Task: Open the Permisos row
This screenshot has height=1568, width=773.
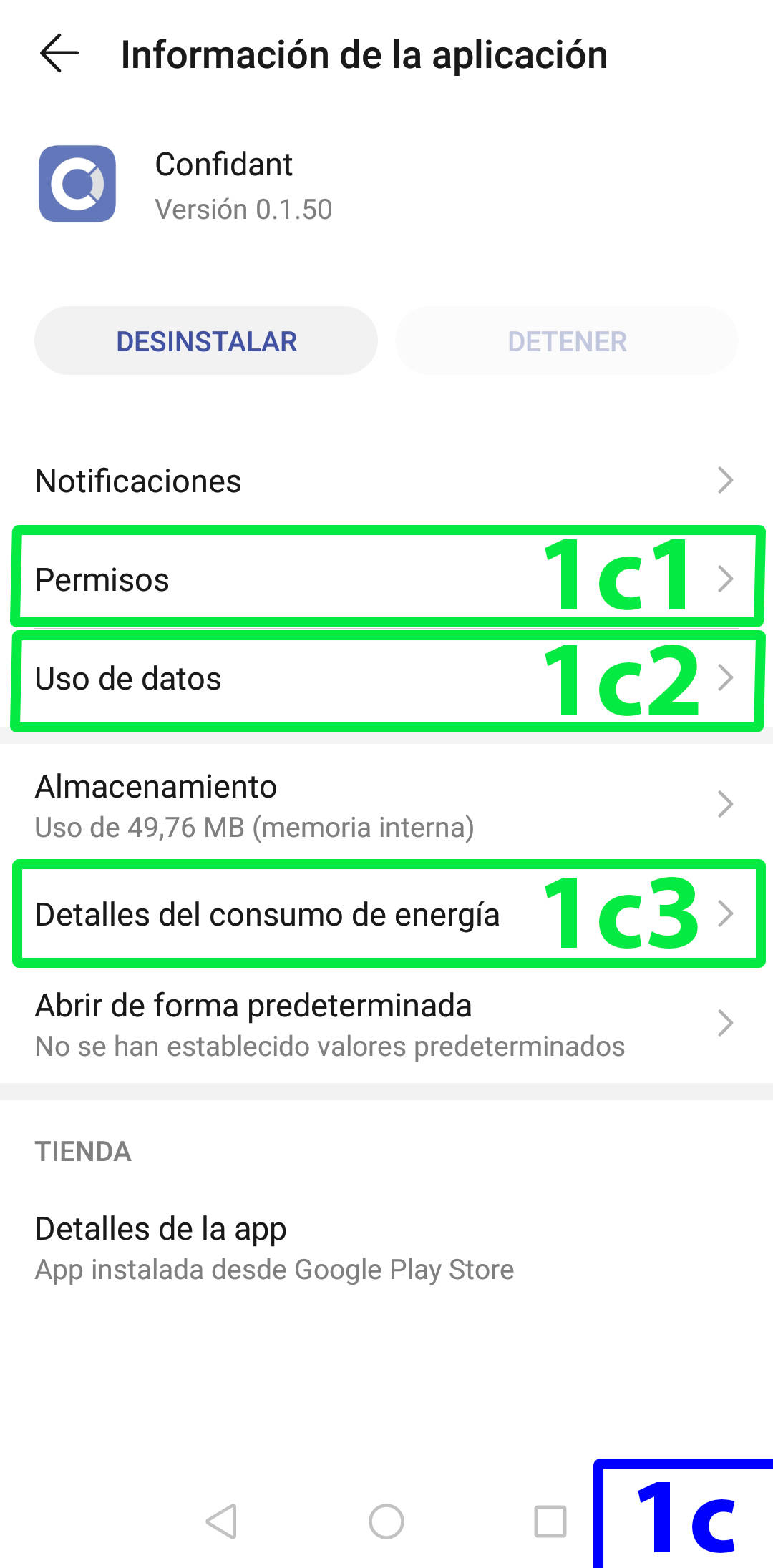Action: pyautogui.click(x=386, y=579)
